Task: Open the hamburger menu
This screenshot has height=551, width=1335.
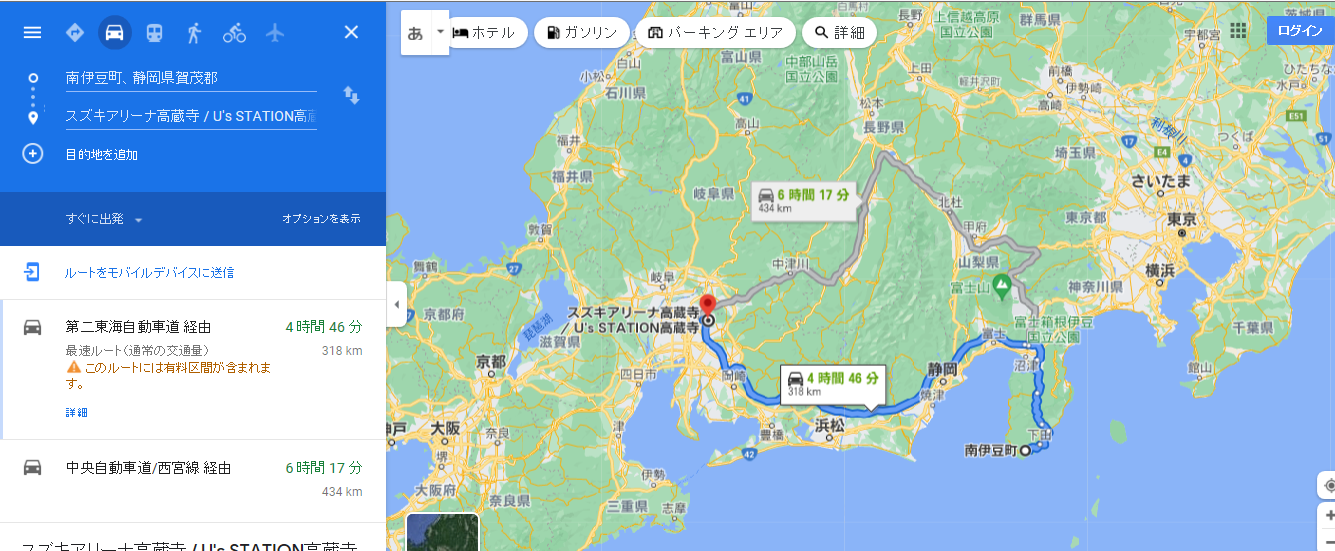Action: tap(32, 32)
